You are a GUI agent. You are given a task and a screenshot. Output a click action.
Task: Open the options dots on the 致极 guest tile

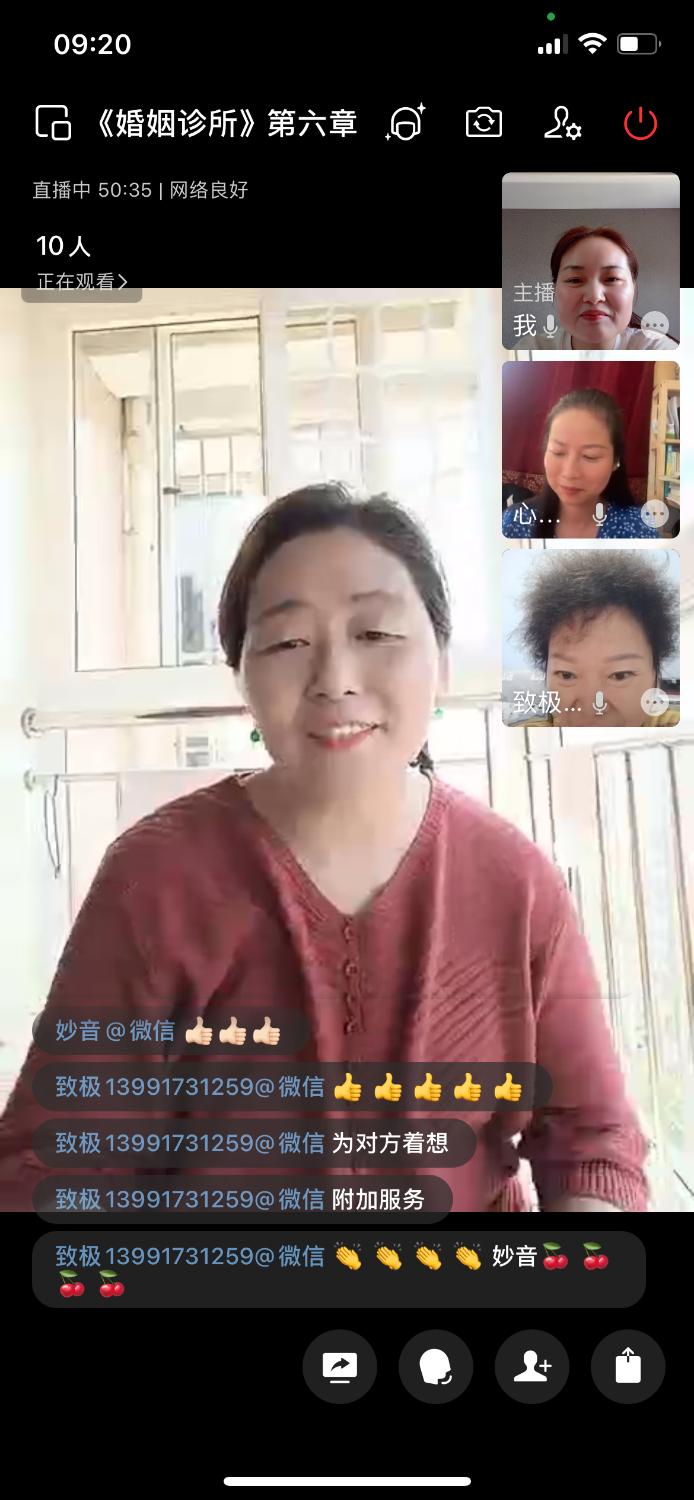click(655, 702)
